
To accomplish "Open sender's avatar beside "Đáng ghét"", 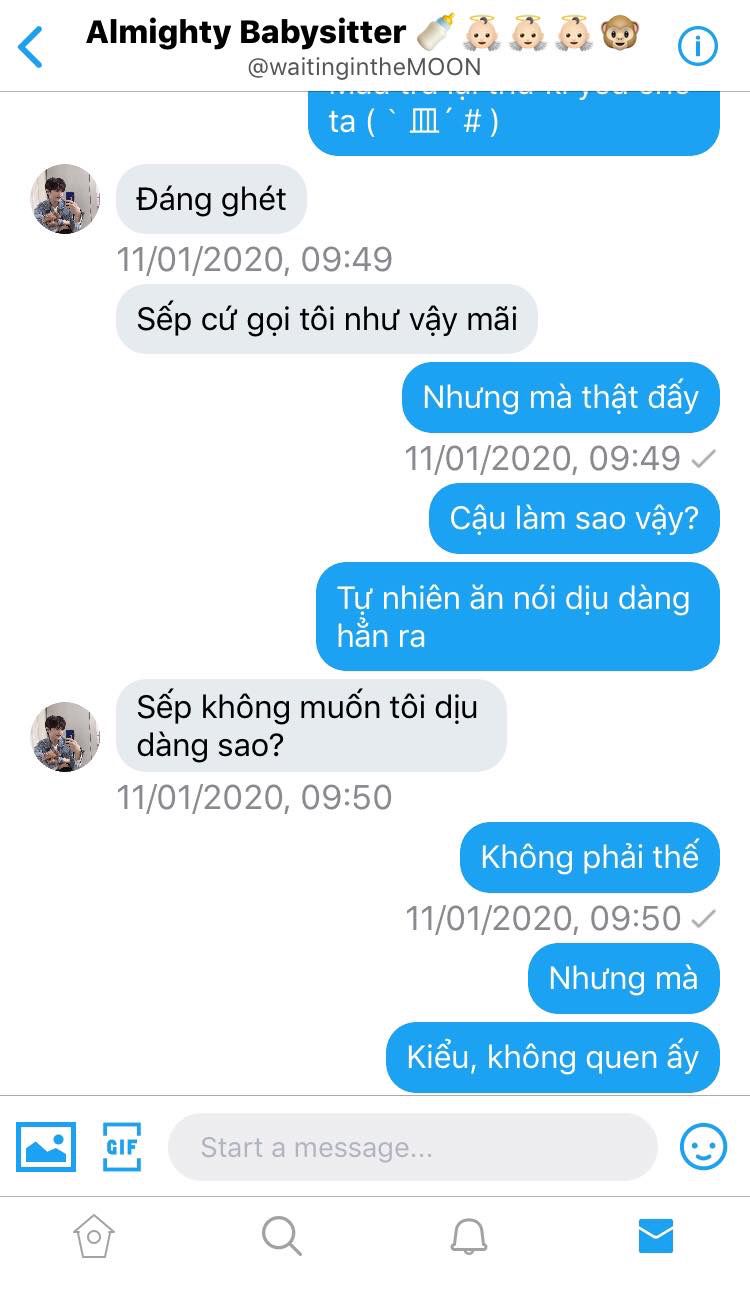I will click(65, 199).
